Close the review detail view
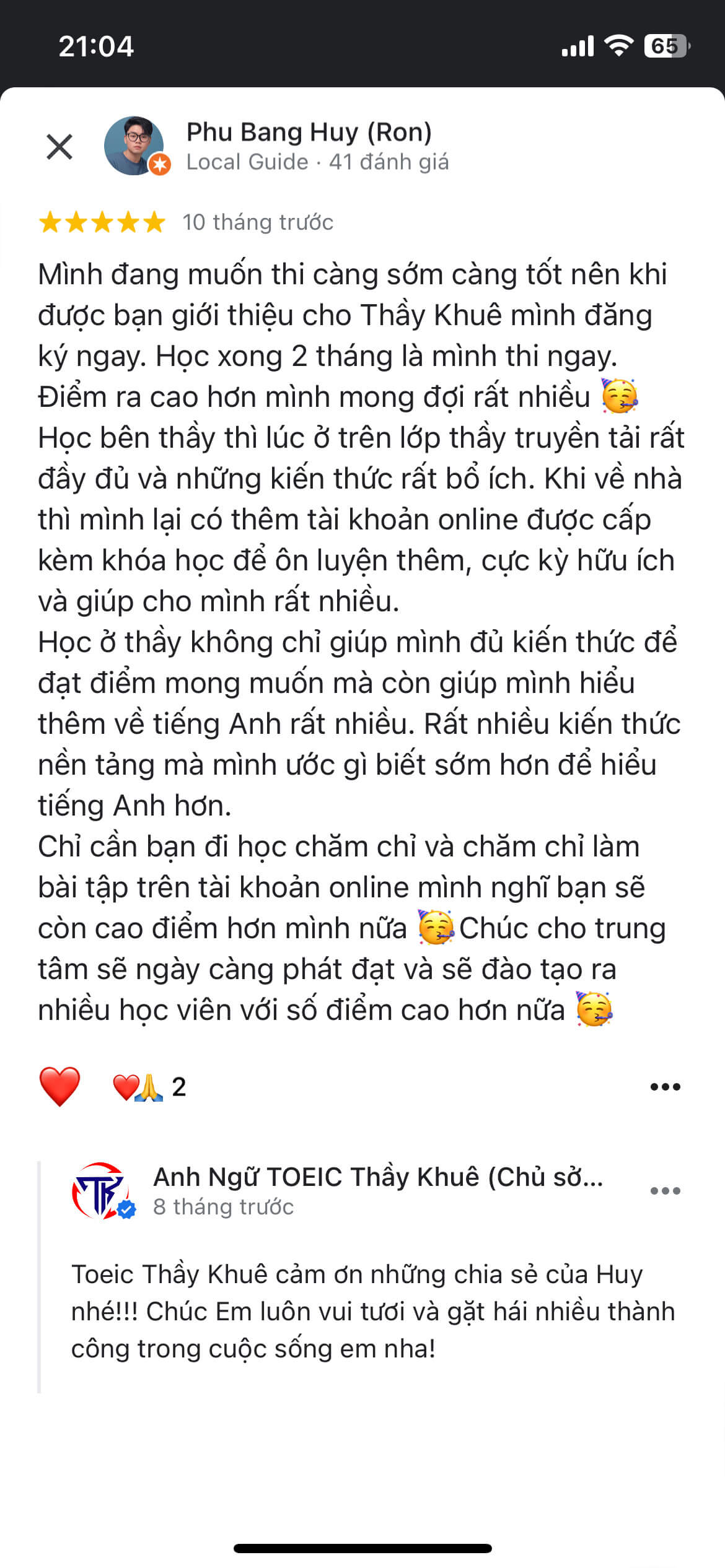 (59, 147)
